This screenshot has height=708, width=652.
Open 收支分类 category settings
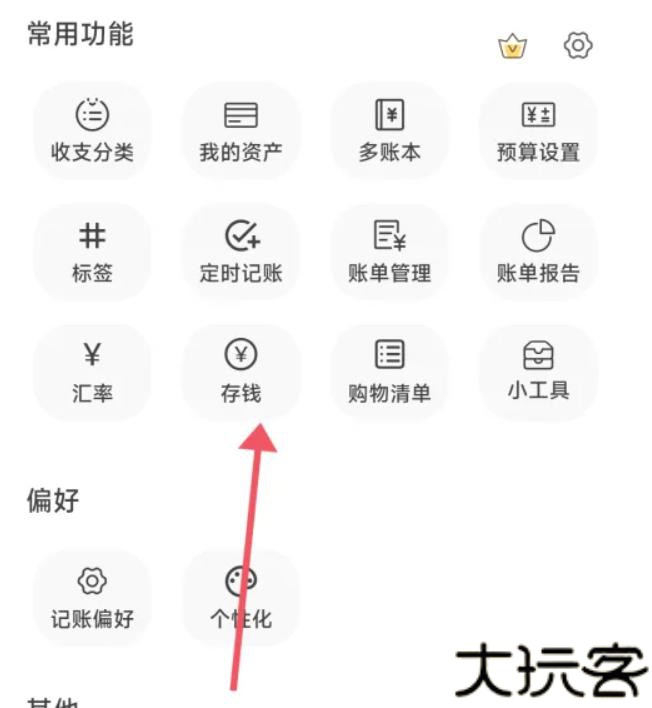tap(92, 131)
